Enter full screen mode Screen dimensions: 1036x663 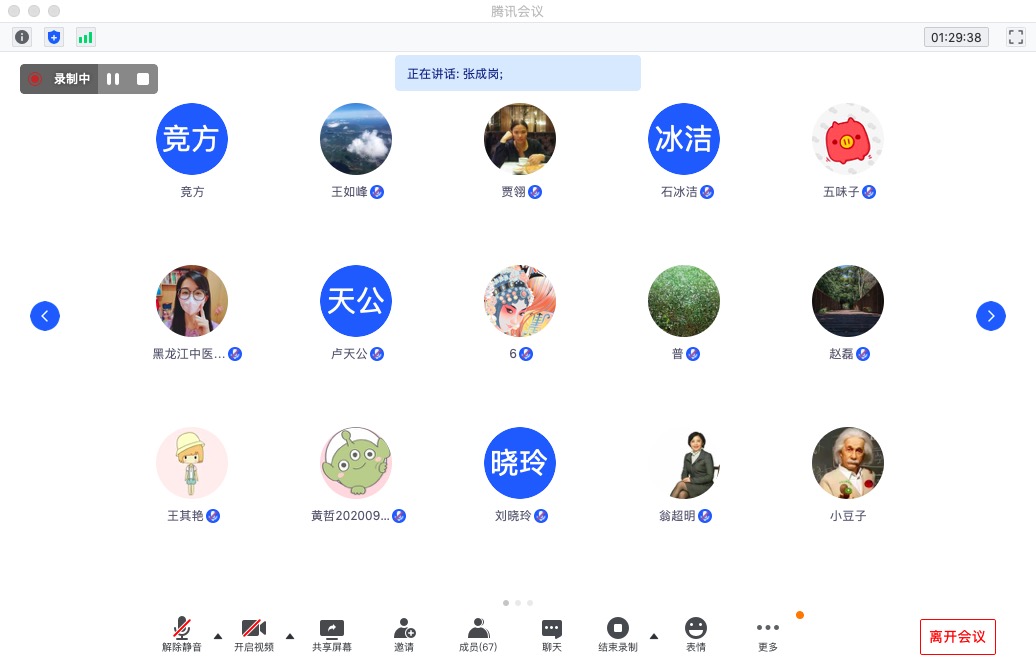pyautogui.click(x=1016, y=37)
